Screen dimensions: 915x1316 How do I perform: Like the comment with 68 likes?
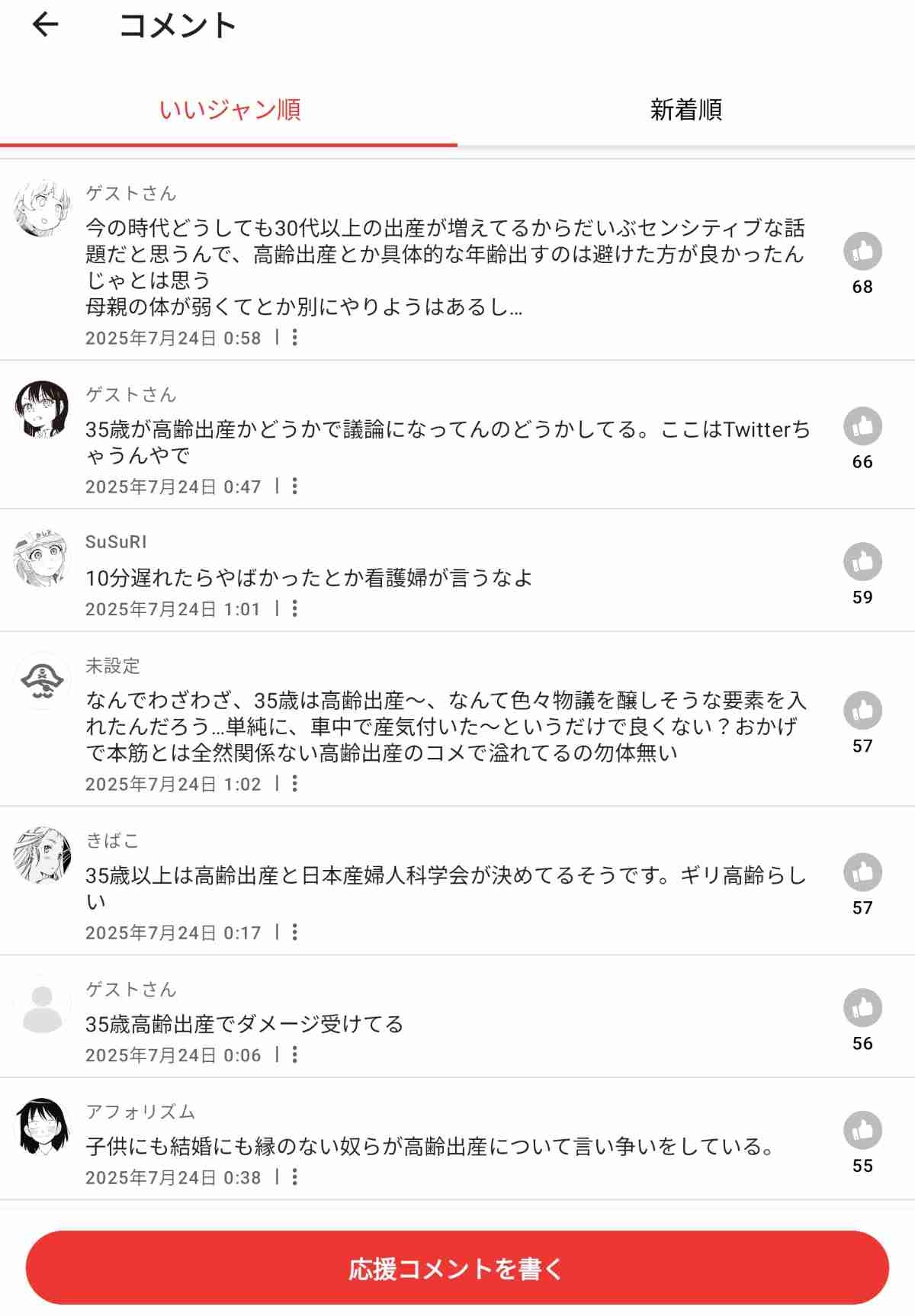862,252
